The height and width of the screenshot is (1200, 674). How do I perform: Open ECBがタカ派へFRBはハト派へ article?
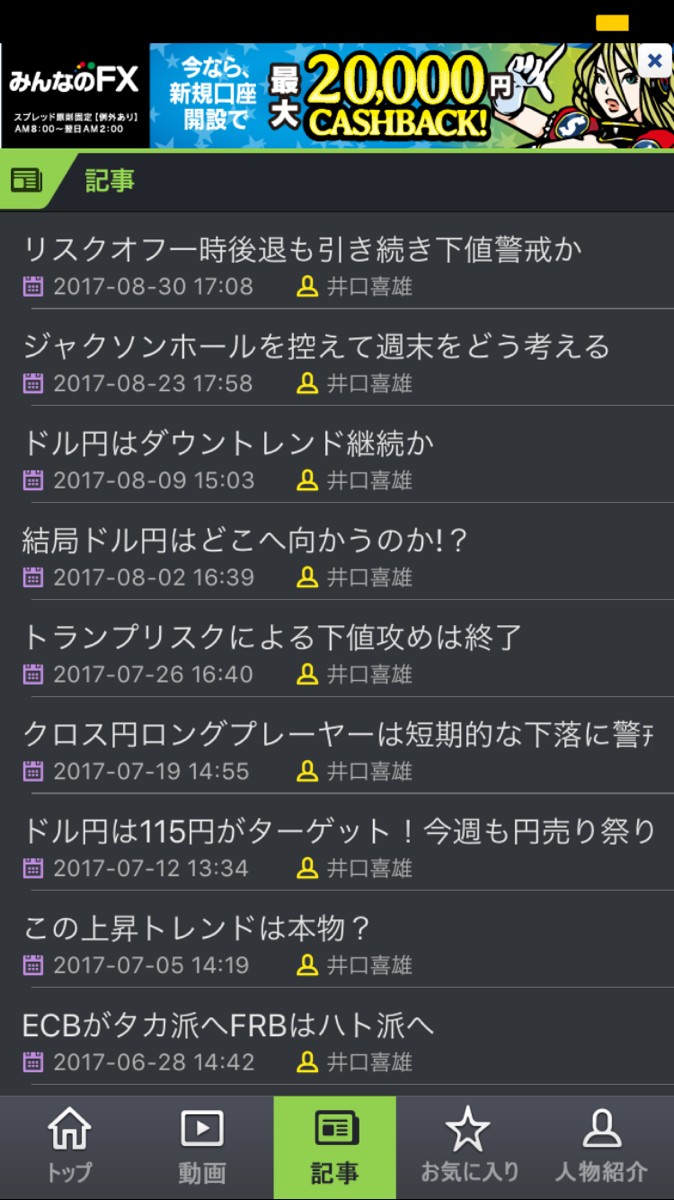(x=228, y=1025)
